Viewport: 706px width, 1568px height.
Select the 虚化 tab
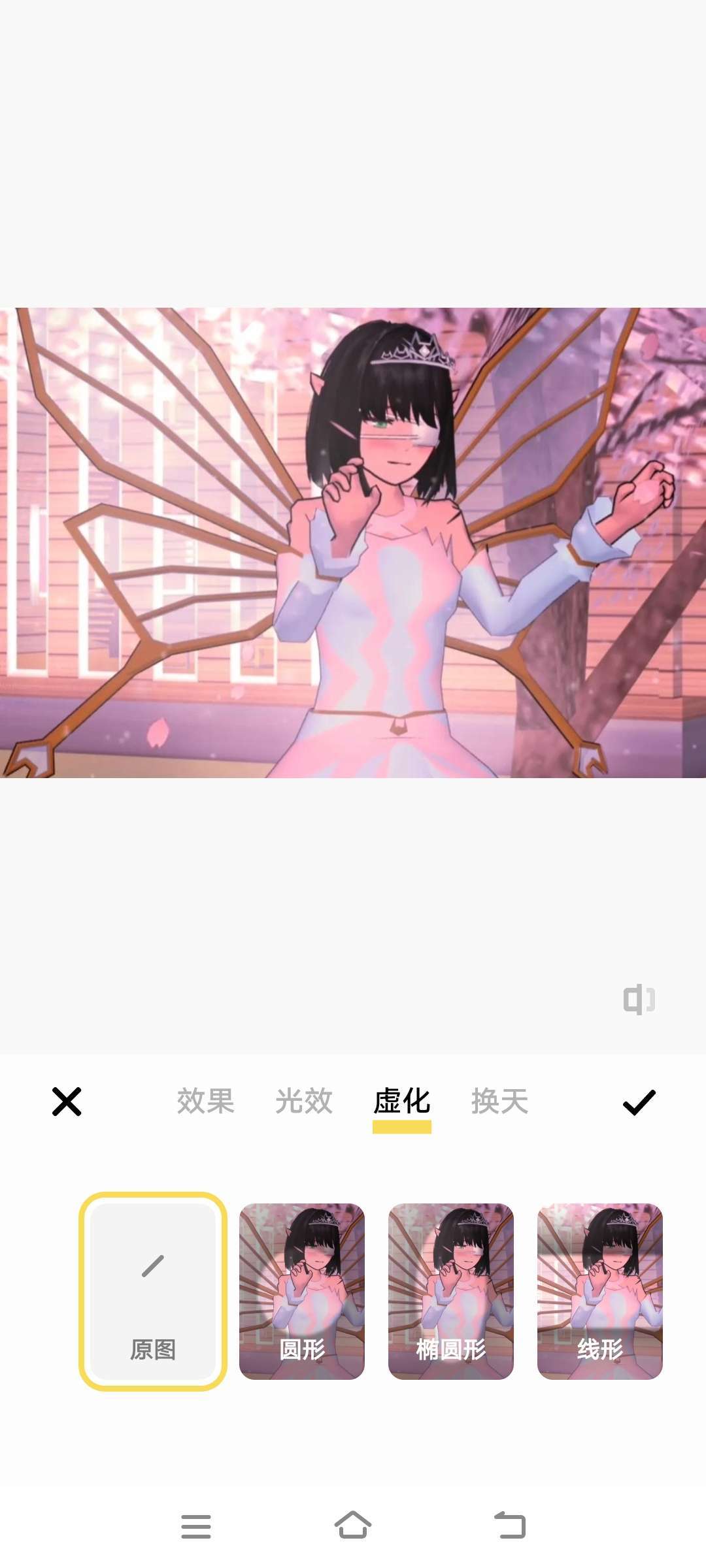pyautogui.click(x=402, y=1101)
